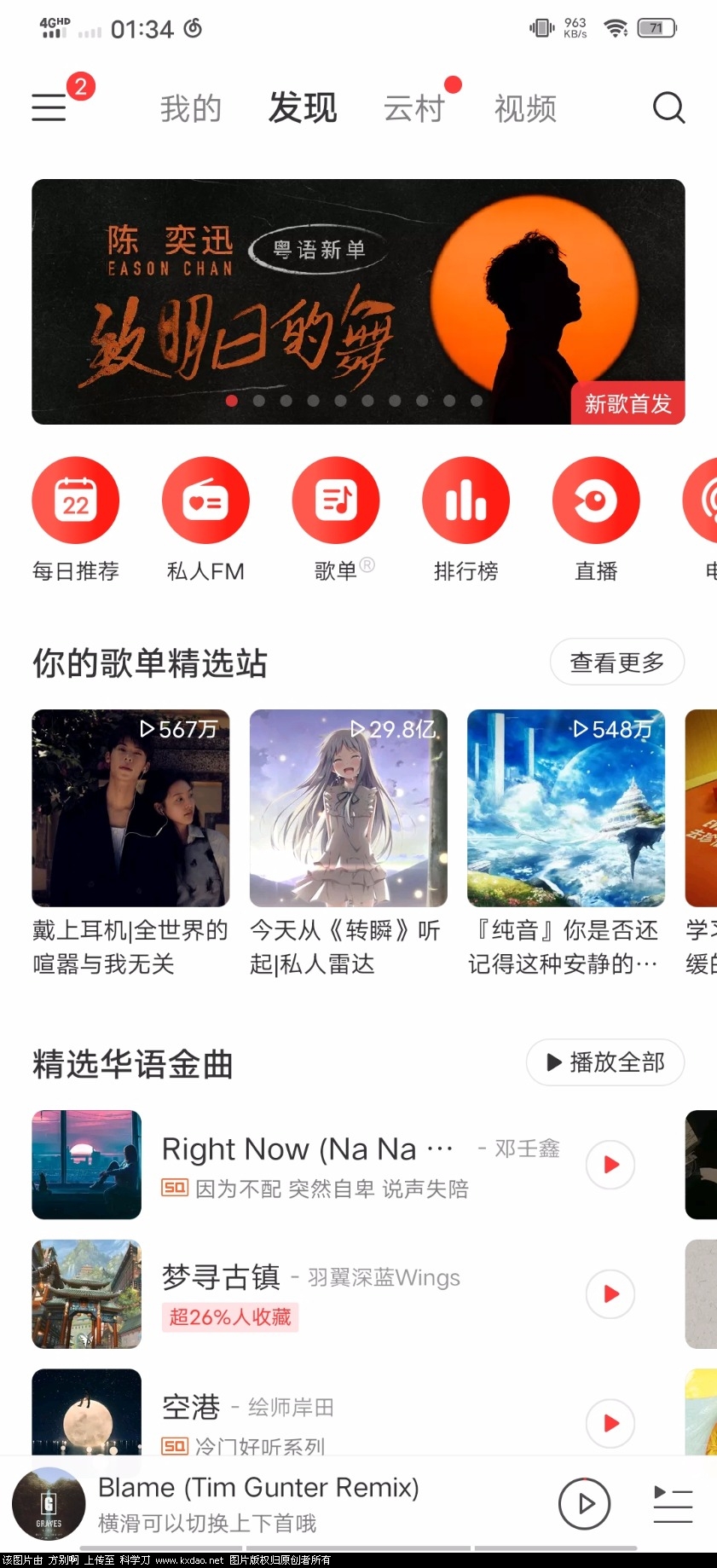
Task: Open the 每日推荐 daily recommendations icon
Action: [75, 500]
